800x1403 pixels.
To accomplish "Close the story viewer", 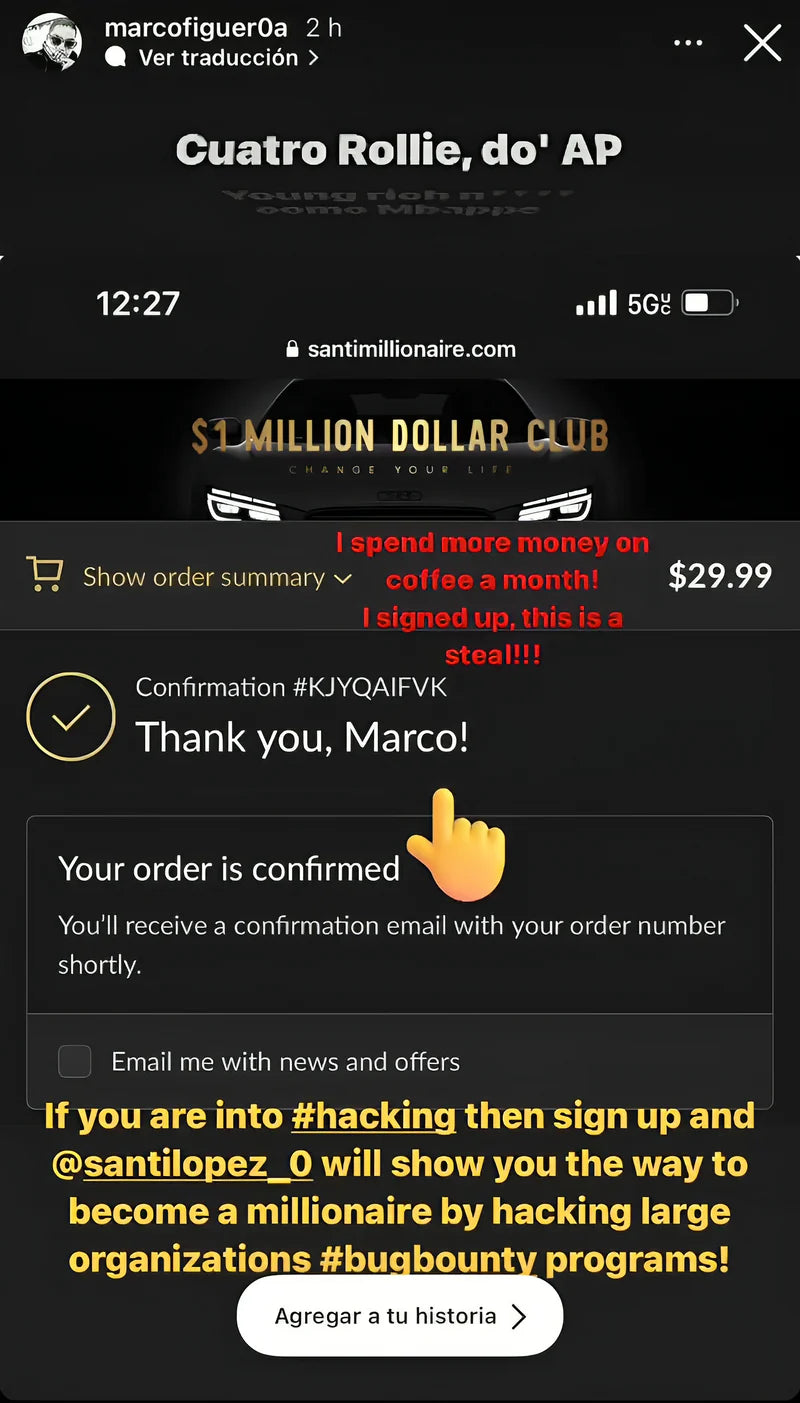I will [x=762, y=43].
